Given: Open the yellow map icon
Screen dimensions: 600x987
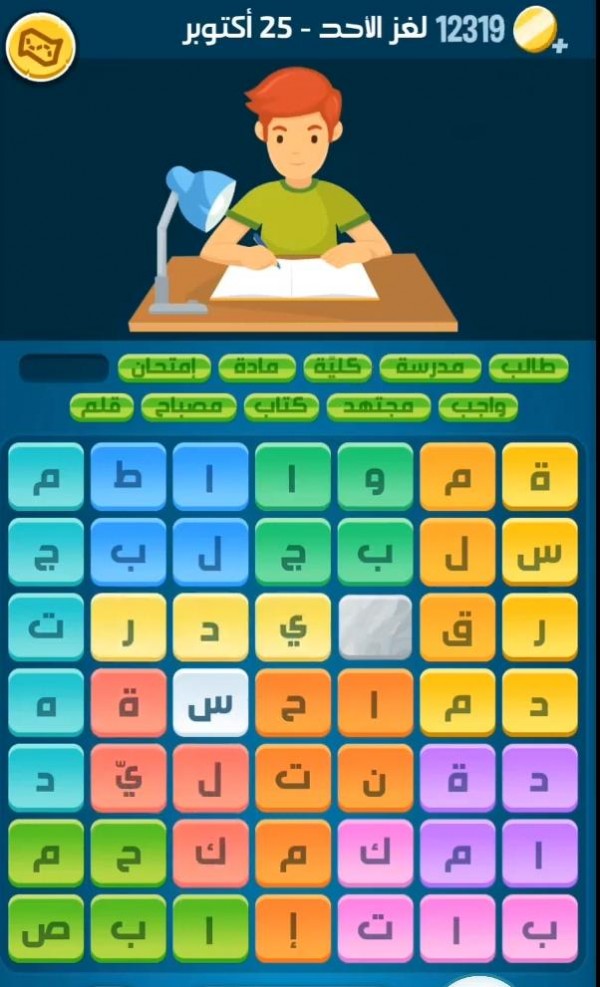Looking at the screenshot, I should point(42,49).
